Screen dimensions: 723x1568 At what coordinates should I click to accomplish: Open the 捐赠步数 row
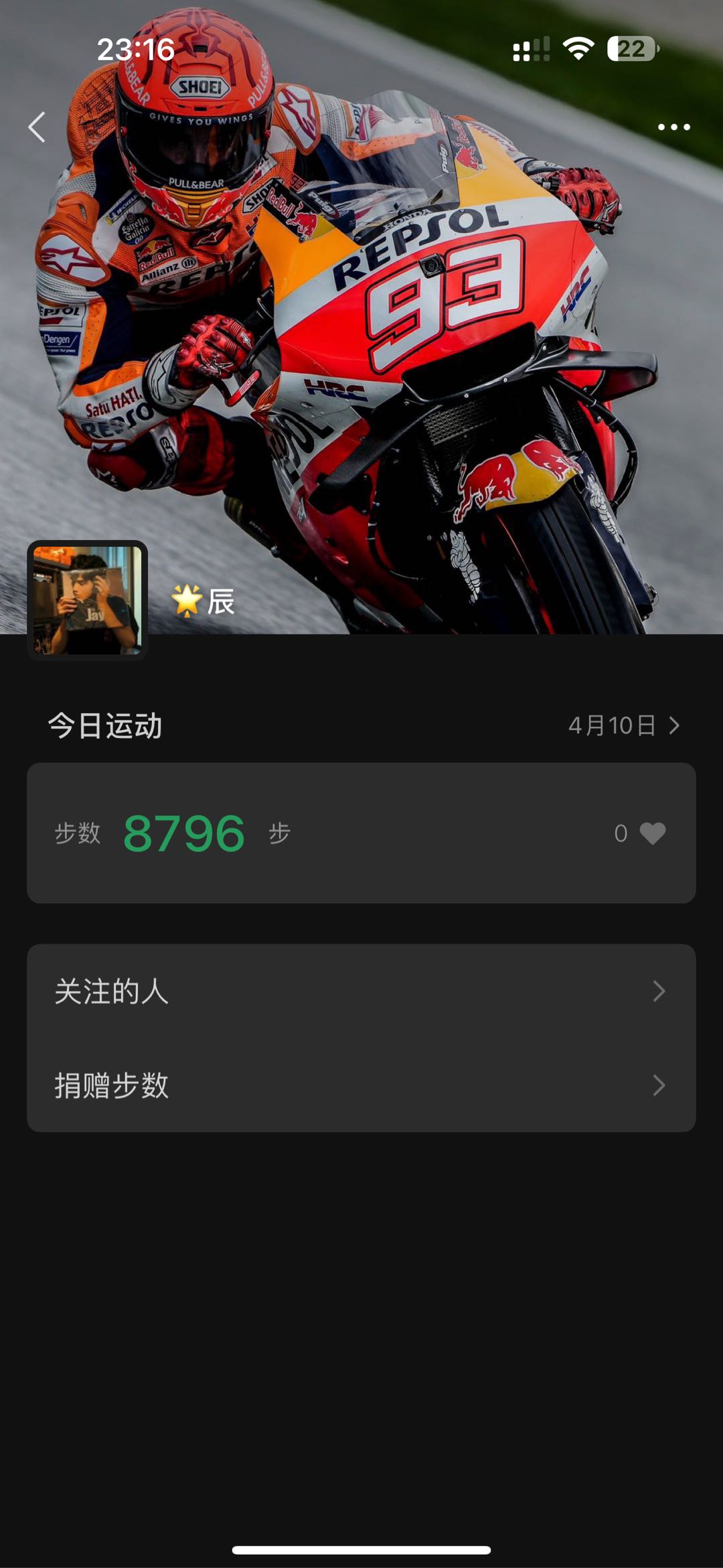(x=361, y=1085)
